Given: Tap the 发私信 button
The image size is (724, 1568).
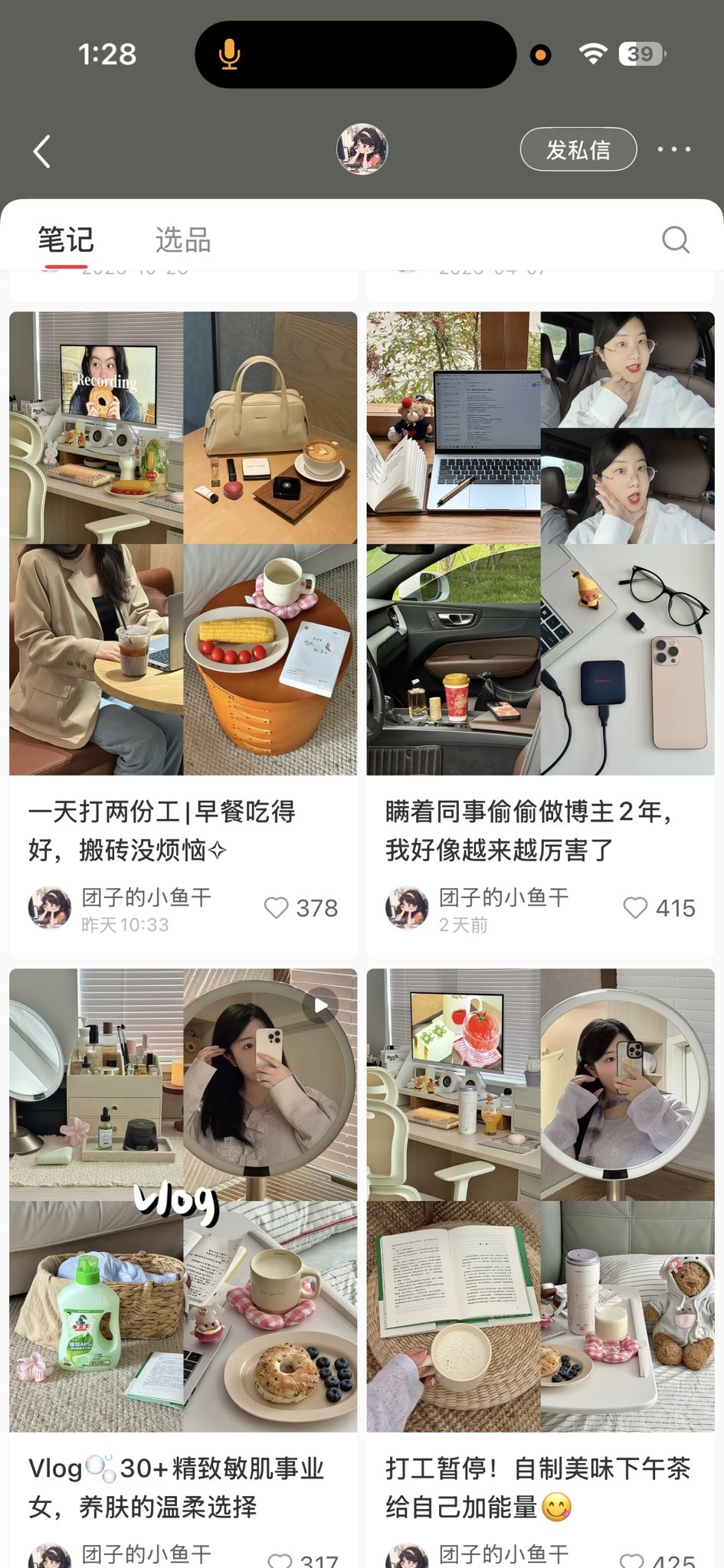Looking at the screenshot, I should point(578,149).
